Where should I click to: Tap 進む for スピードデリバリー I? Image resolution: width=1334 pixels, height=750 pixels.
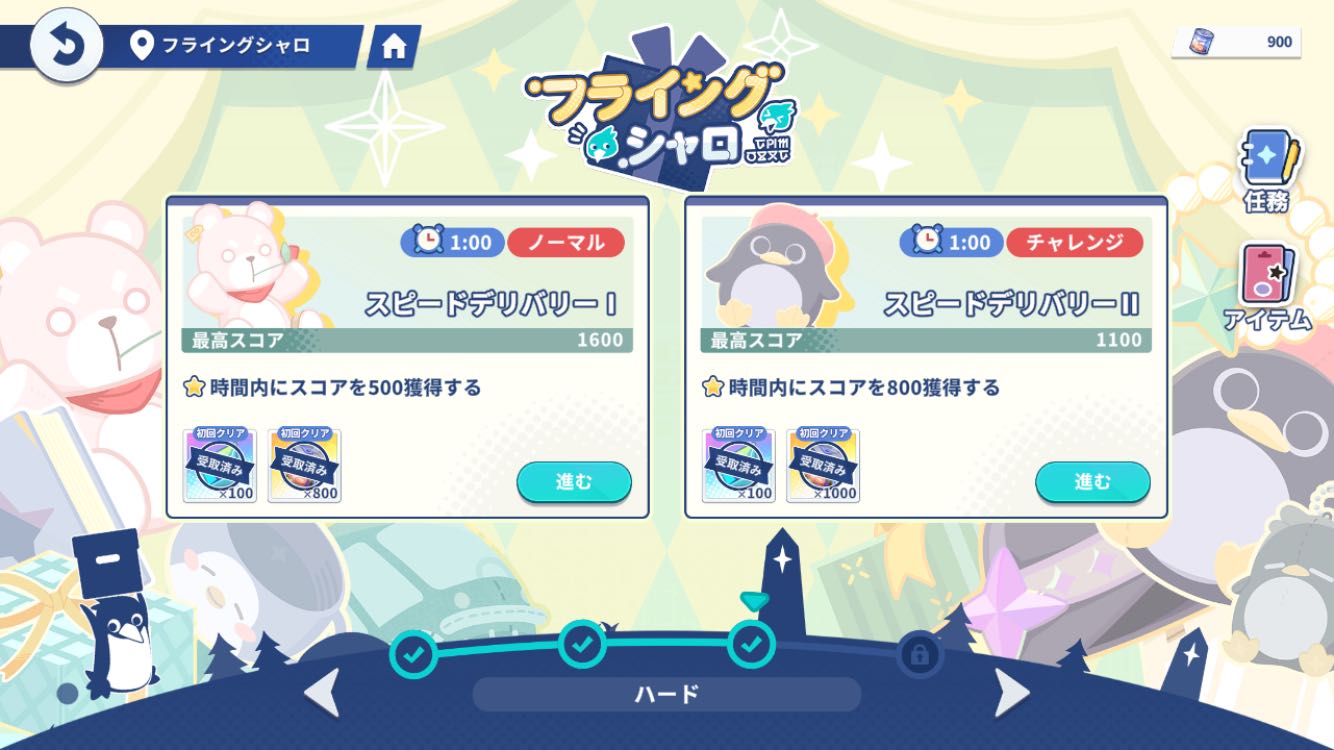click(573, 482)
